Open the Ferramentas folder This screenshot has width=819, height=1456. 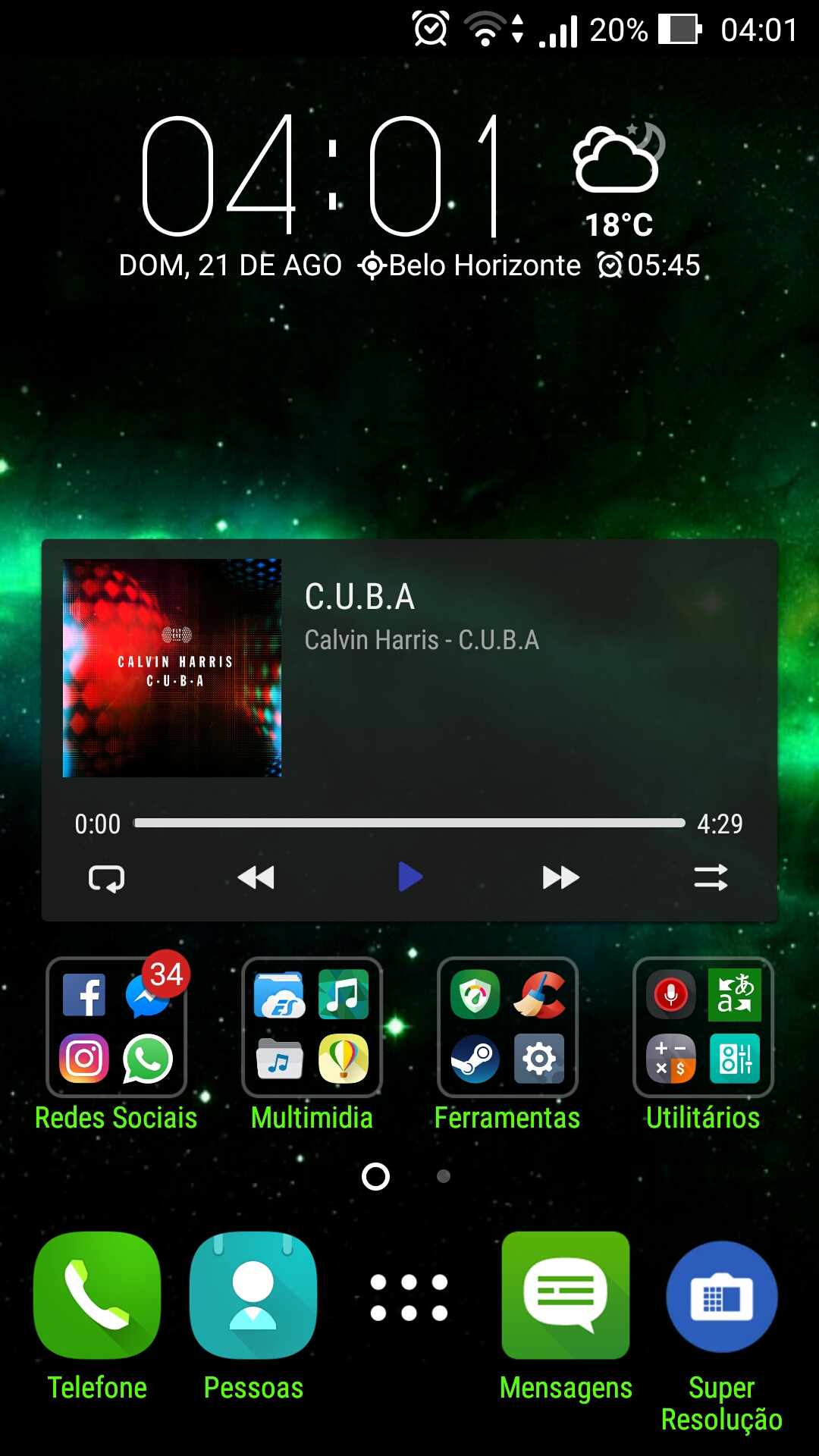pyautogui.click(x=507, y=1028)
